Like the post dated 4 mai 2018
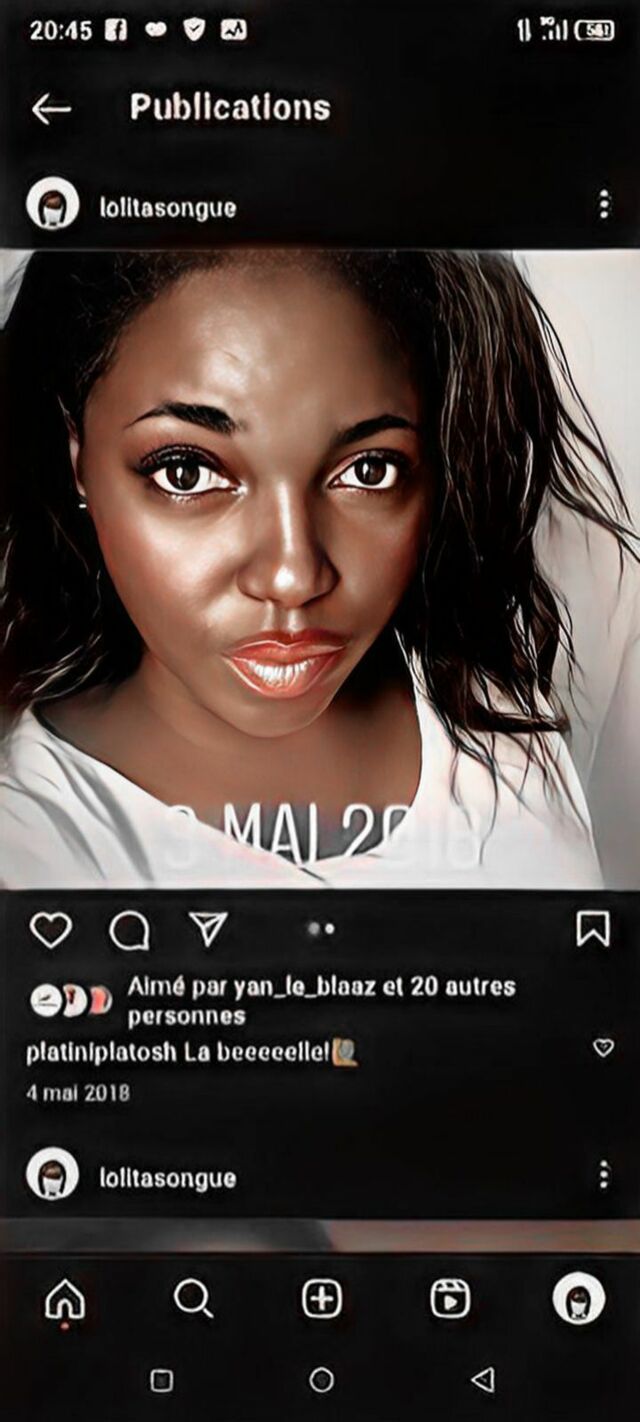This screenshot has width=640, height=1422. 50,931
